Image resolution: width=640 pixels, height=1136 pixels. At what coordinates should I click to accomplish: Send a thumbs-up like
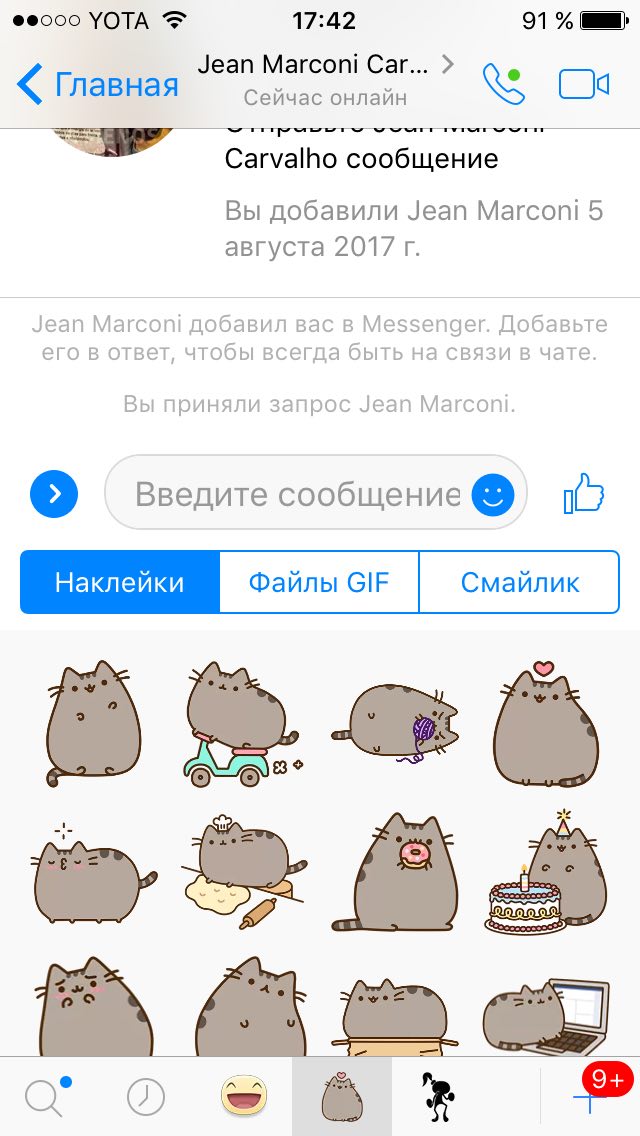coord(584,492)
